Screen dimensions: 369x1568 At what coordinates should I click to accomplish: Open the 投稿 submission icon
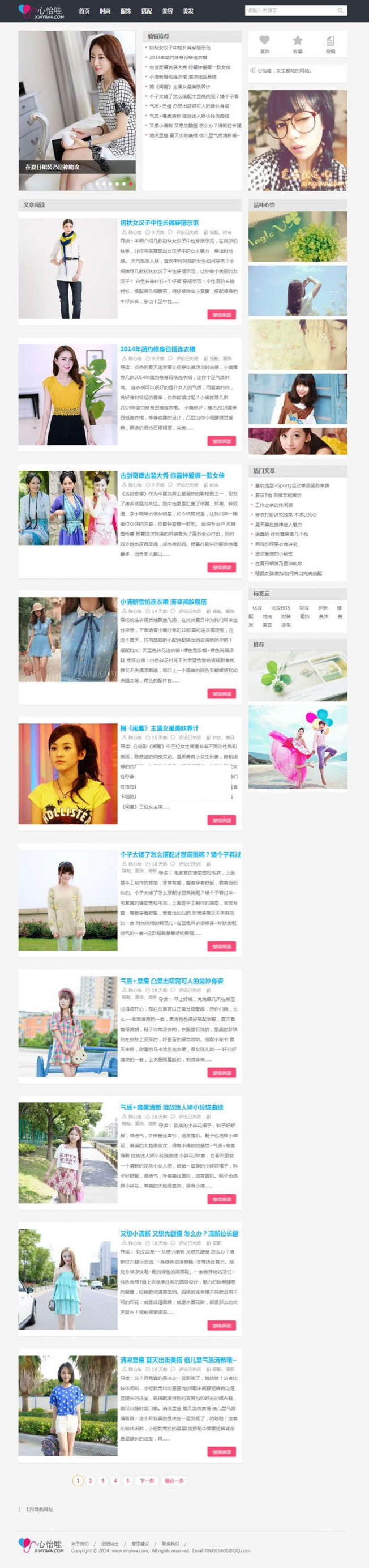(x=330, y=41)
